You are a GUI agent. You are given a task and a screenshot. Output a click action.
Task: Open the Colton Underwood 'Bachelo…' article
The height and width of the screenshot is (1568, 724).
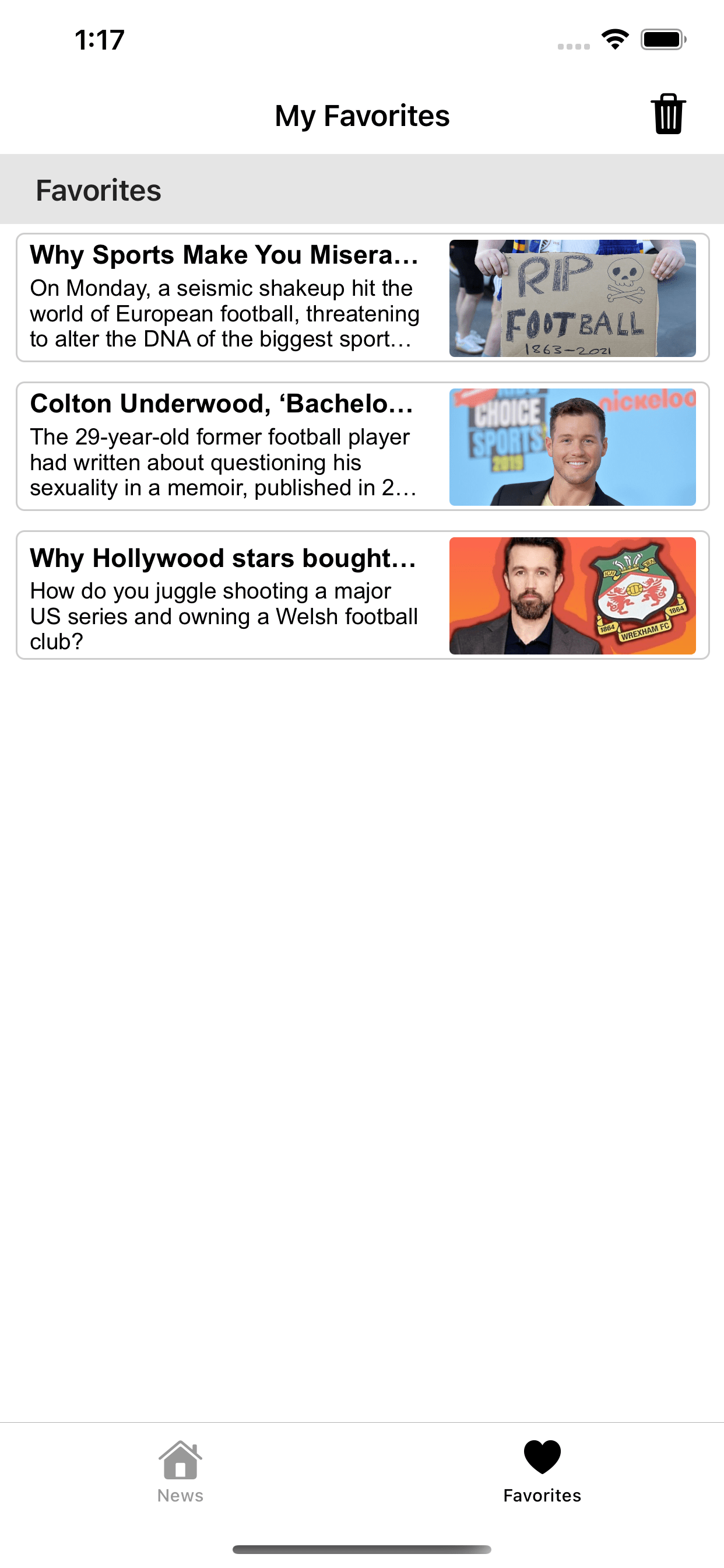[362, 446]
